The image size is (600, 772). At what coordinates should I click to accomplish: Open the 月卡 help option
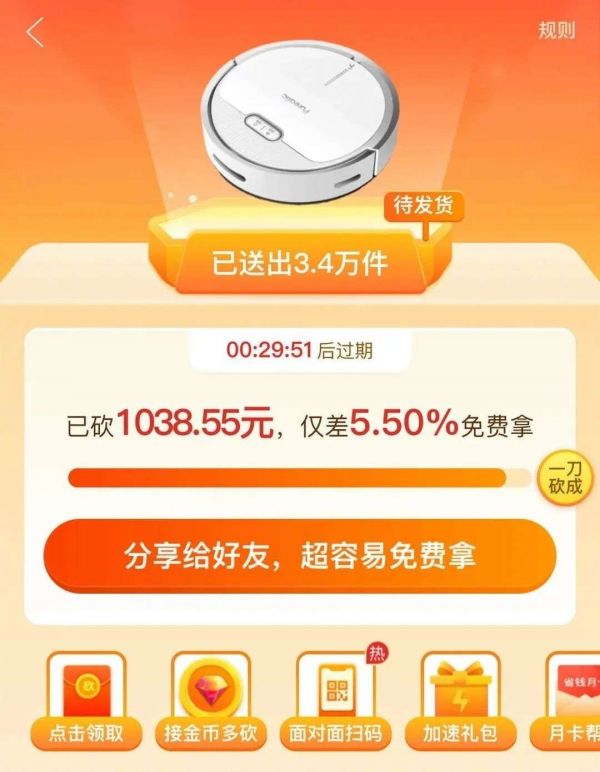click(574, 700)
